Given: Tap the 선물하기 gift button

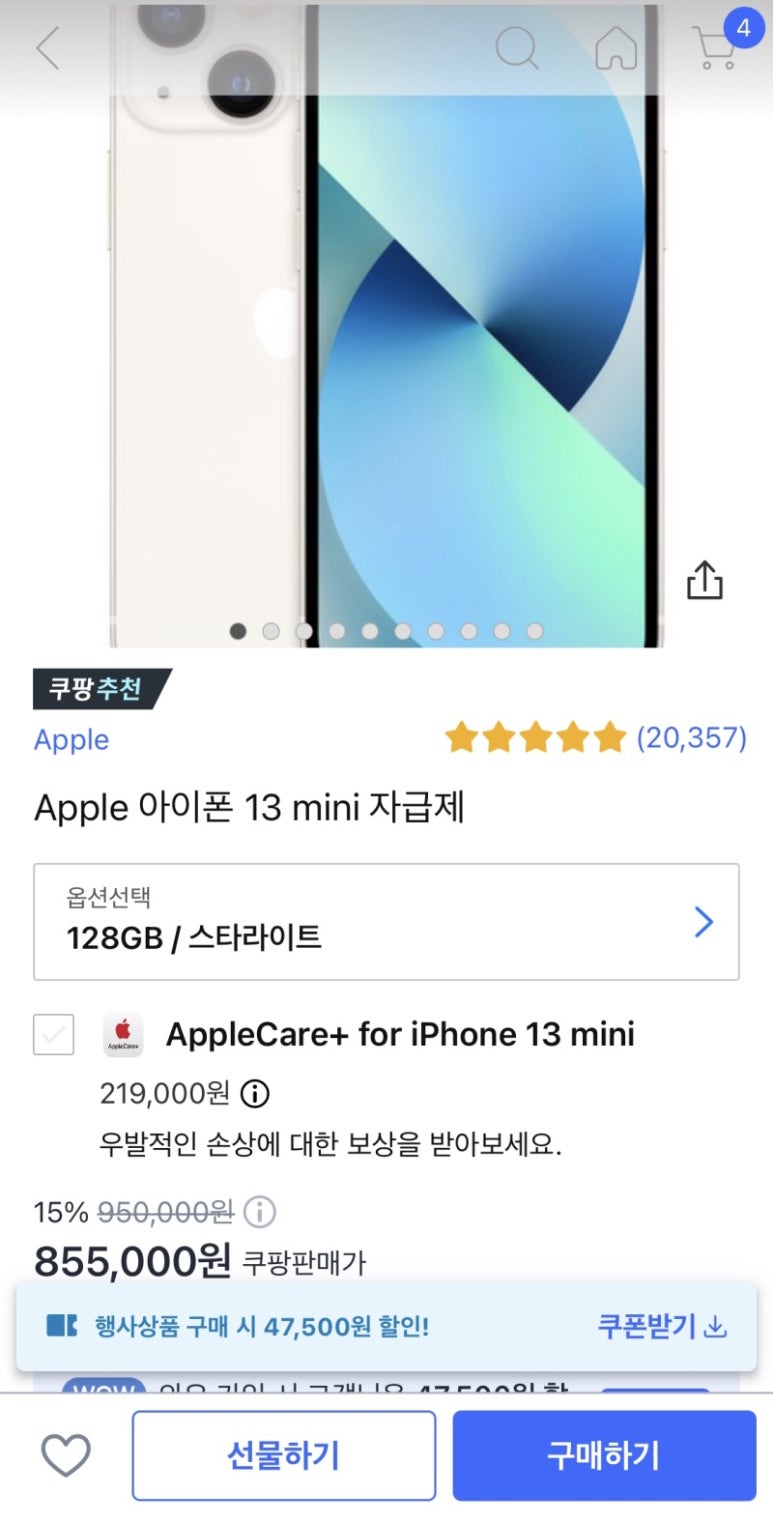Looking at the screenshot, I should (284, 1455).
